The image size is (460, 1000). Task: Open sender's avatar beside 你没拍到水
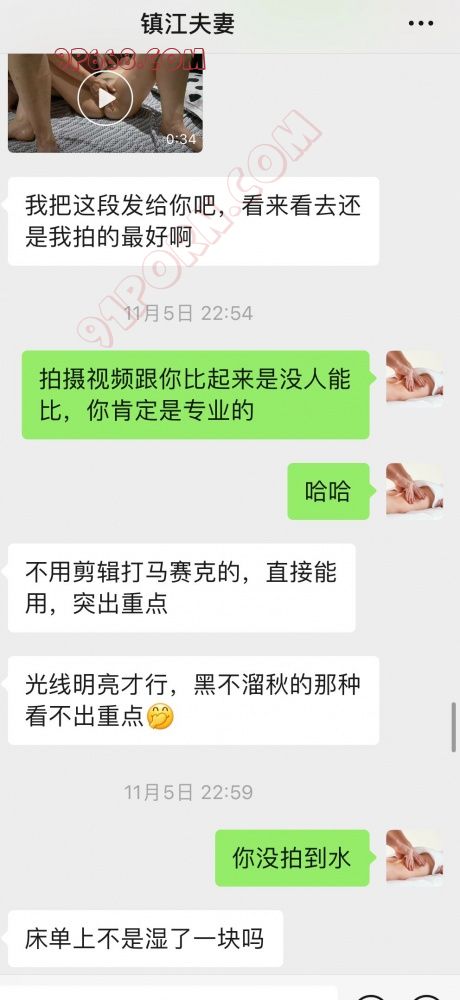point(415,858)
